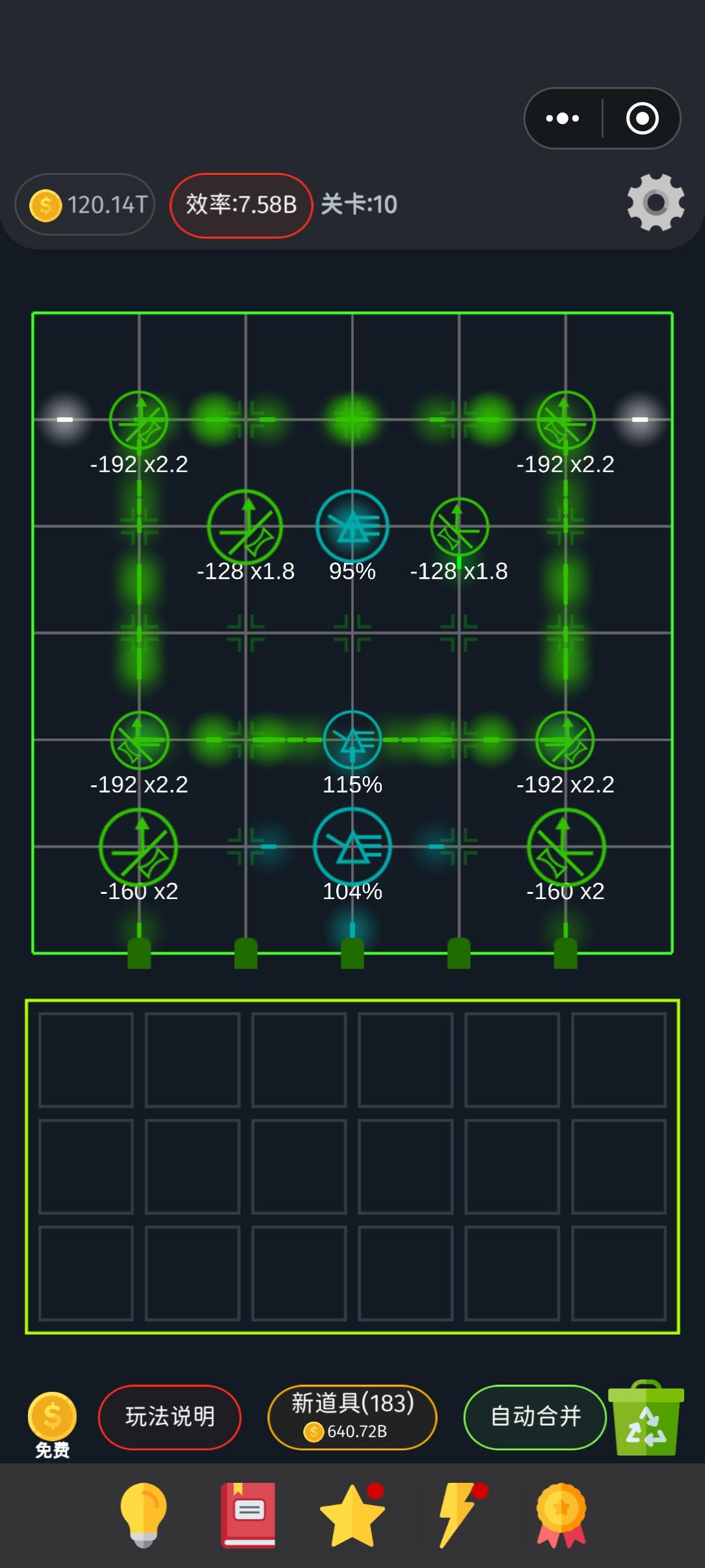Tap the lightbulb hint icon
The height and width of the screenshot is (1568, 705).
[142, 1513]
